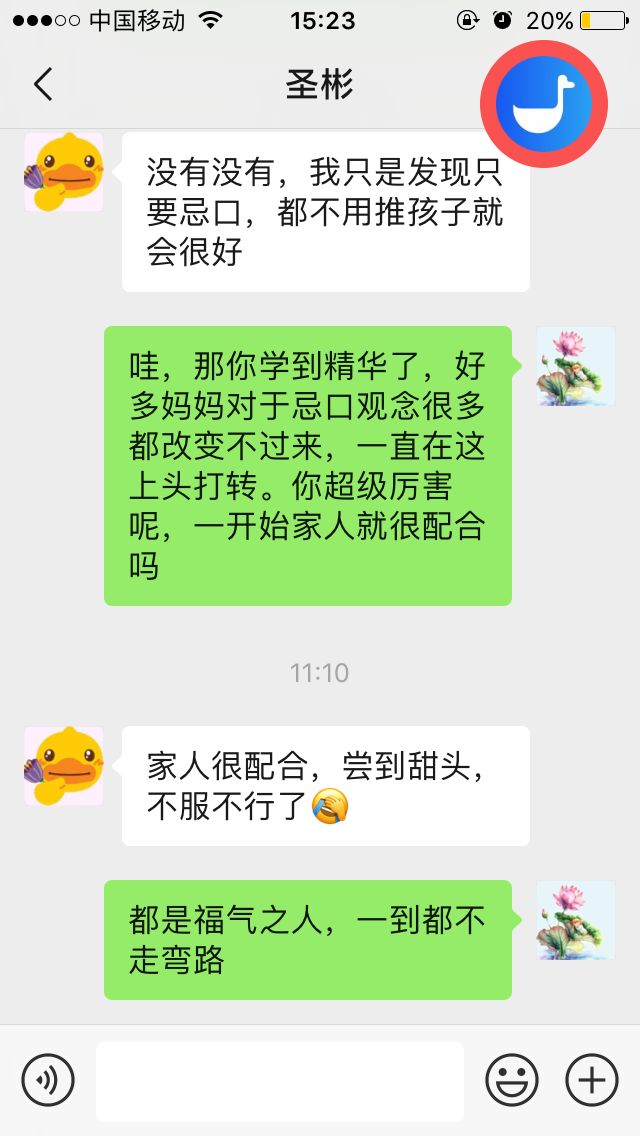640x1136 pixels.
Task: Tap the blue duck floating button
Action: click(544, 103)
